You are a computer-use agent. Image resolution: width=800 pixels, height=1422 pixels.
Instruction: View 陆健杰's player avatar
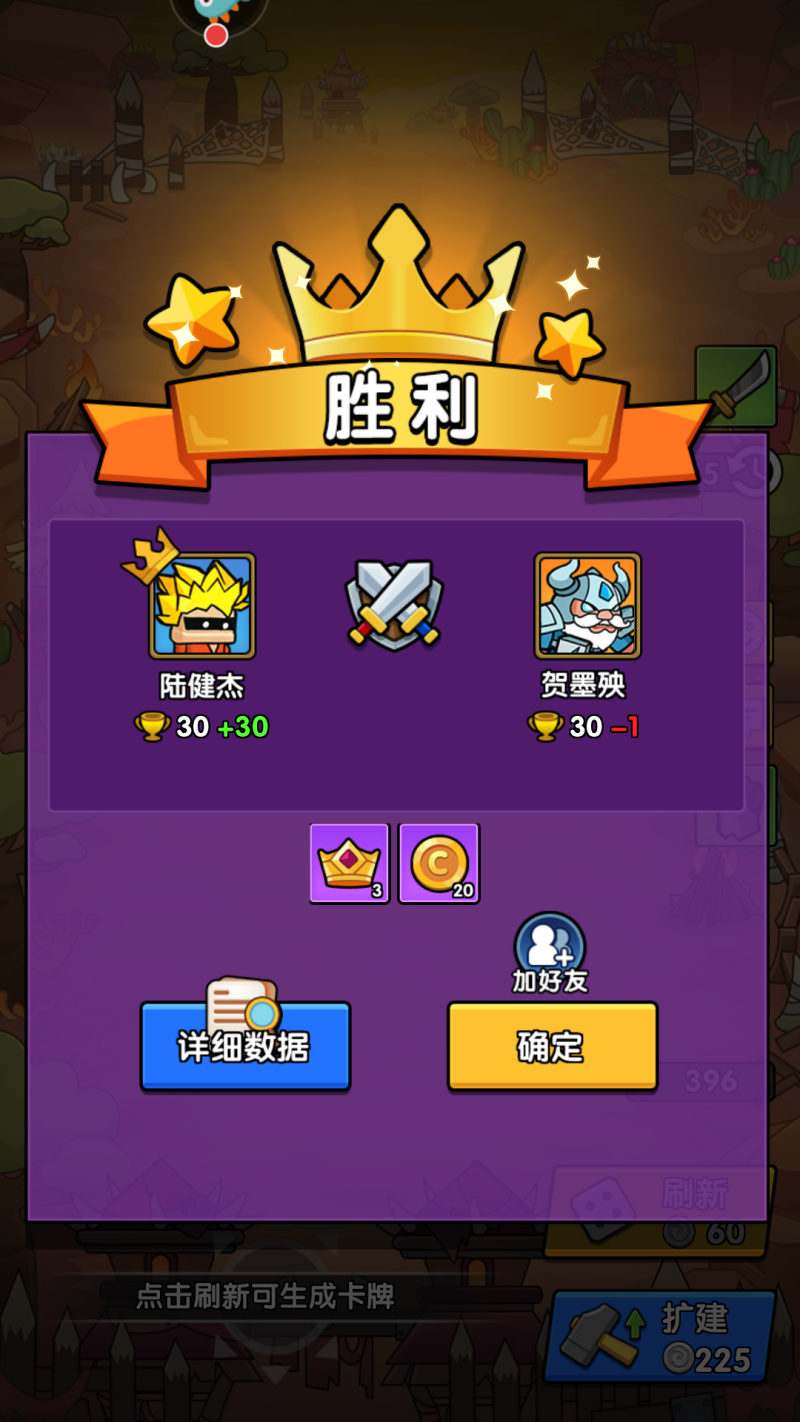[203, 606]
